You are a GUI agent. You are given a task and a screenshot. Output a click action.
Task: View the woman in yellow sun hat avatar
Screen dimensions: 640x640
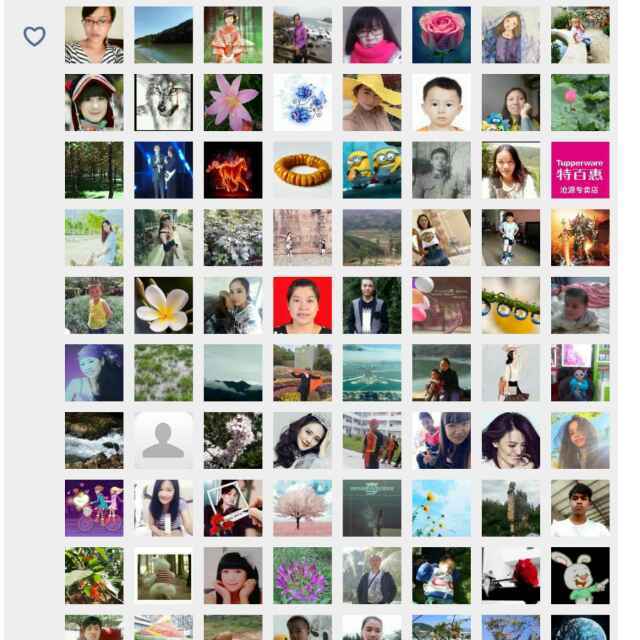(372, 102)
